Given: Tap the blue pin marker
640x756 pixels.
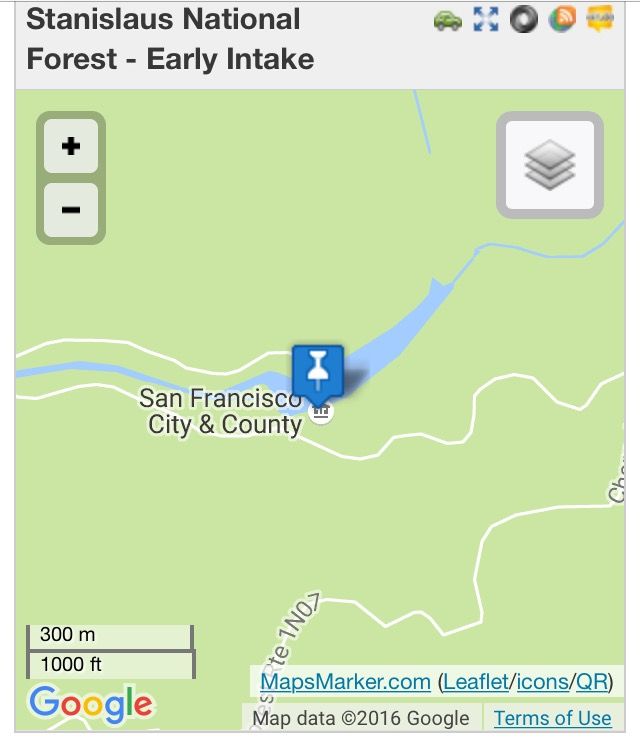Looking at the screenshot, I should pyautogui.click(x=318, y=371).
